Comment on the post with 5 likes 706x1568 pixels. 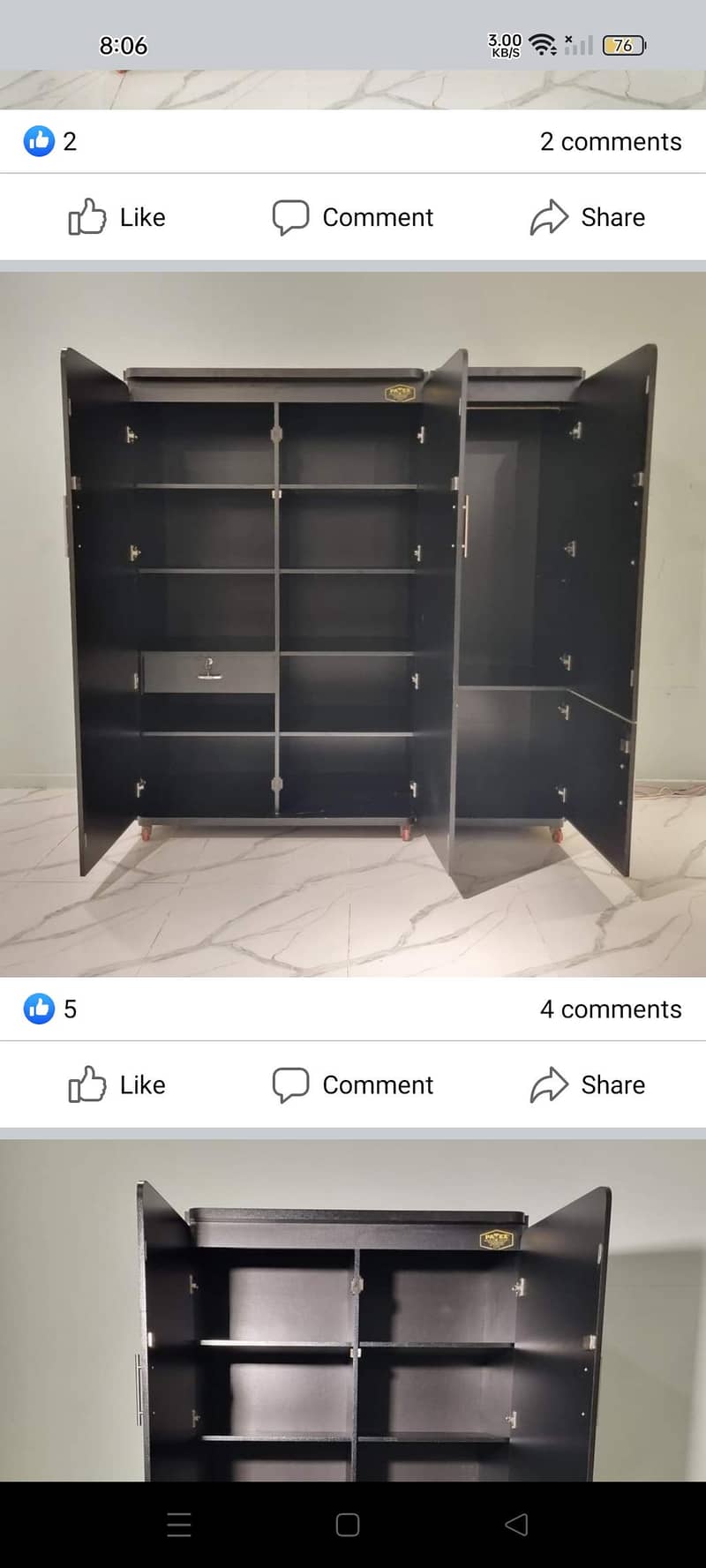pyautogui.click(x=353, y=1084)
